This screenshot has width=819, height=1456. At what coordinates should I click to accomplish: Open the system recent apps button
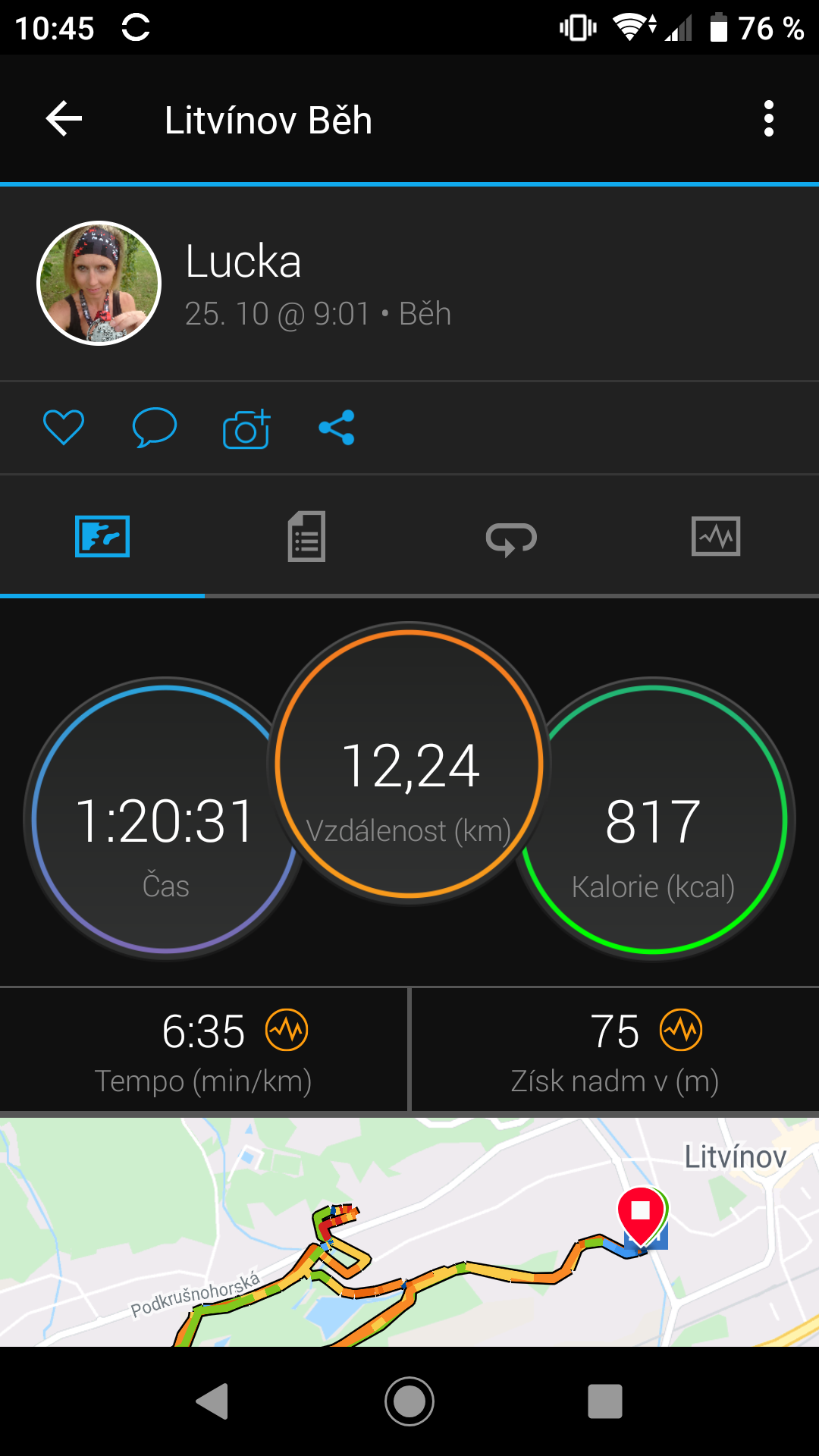605,1401
